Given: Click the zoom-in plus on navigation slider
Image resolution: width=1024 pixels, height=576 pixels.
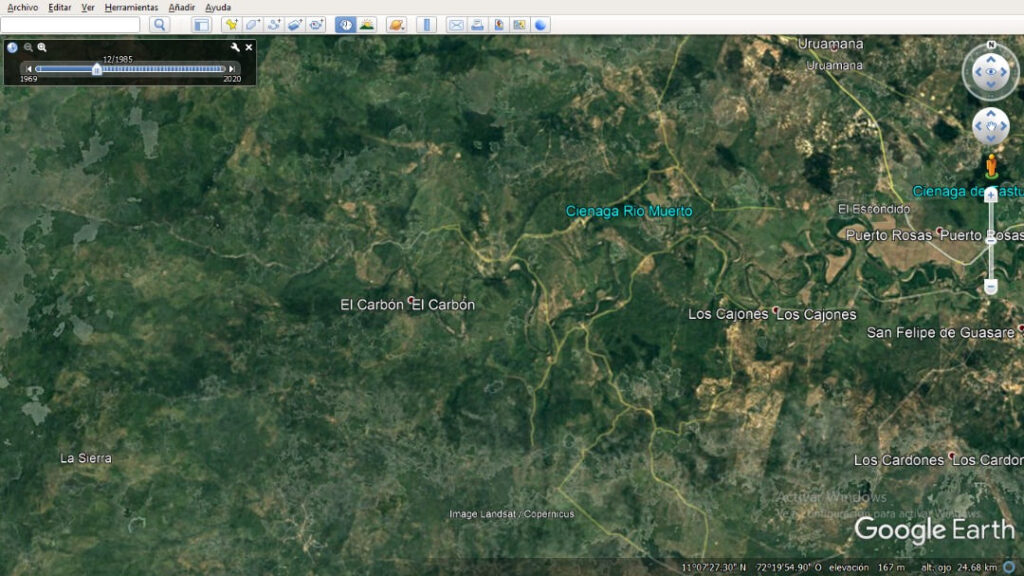Looking at the screenshot, I should tap(991, 195).
